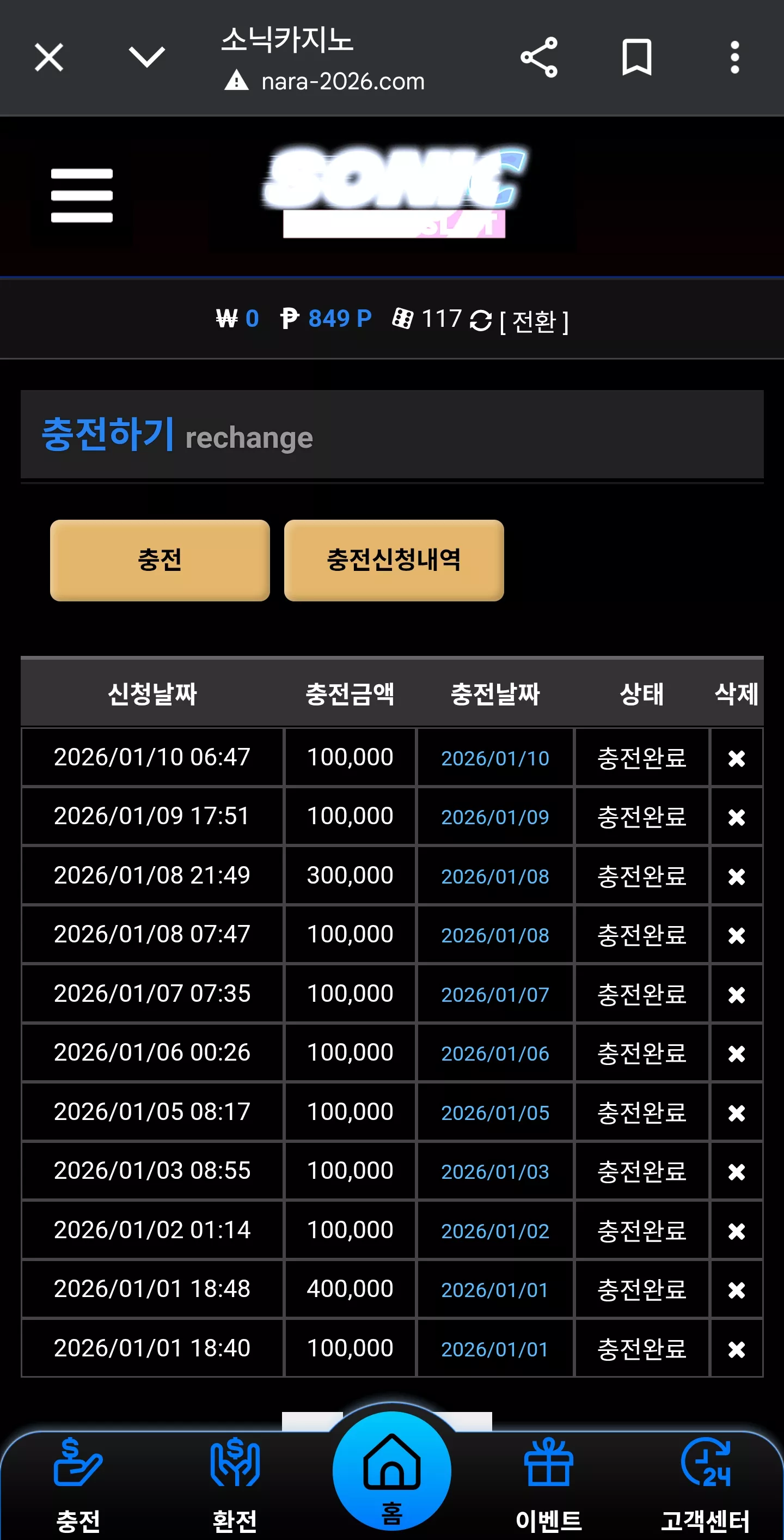Bookmark this page
784x1540 pixels.
[636, 57]
